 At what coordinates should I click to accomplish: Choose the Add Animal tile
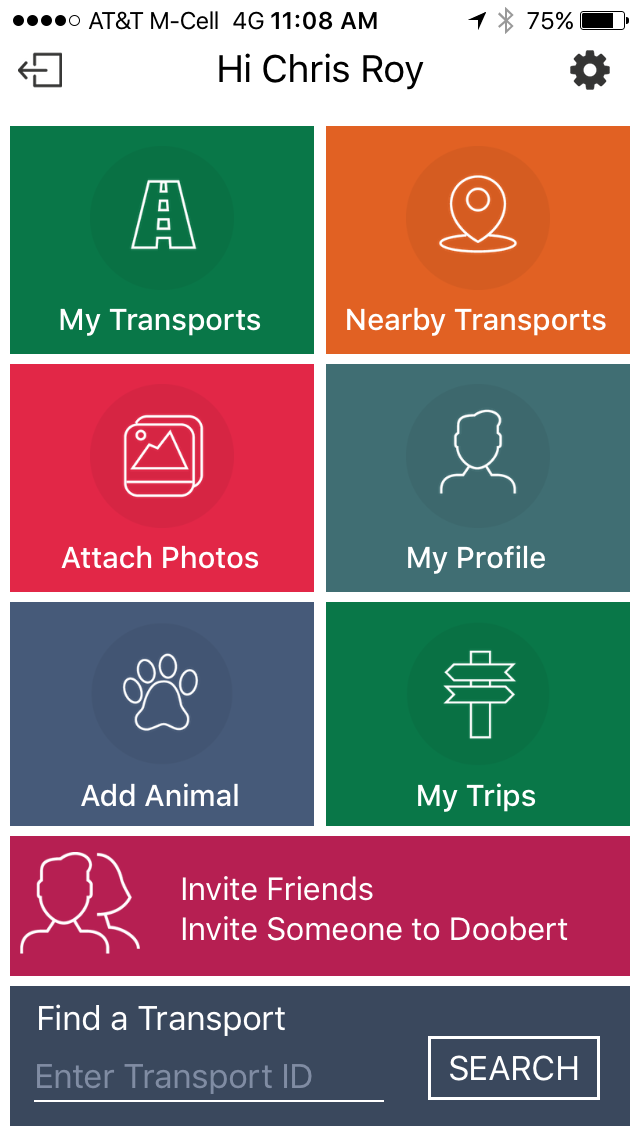point(162,714)
